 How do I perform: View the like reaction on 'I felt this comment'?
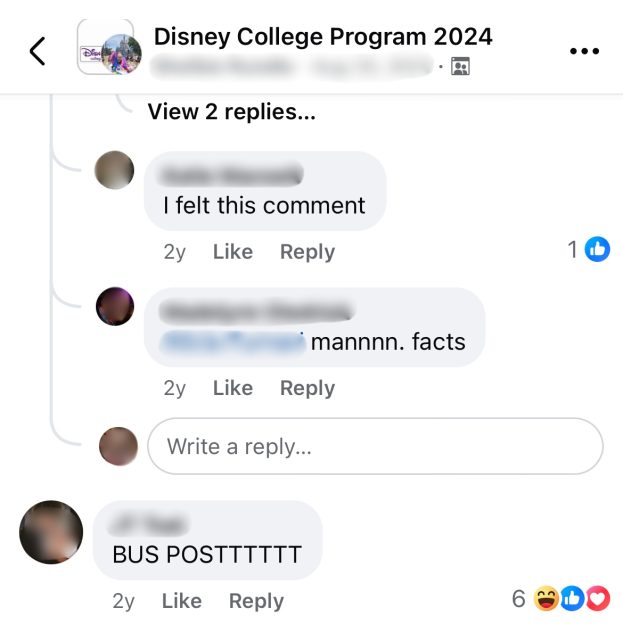(x=589, y=250)
